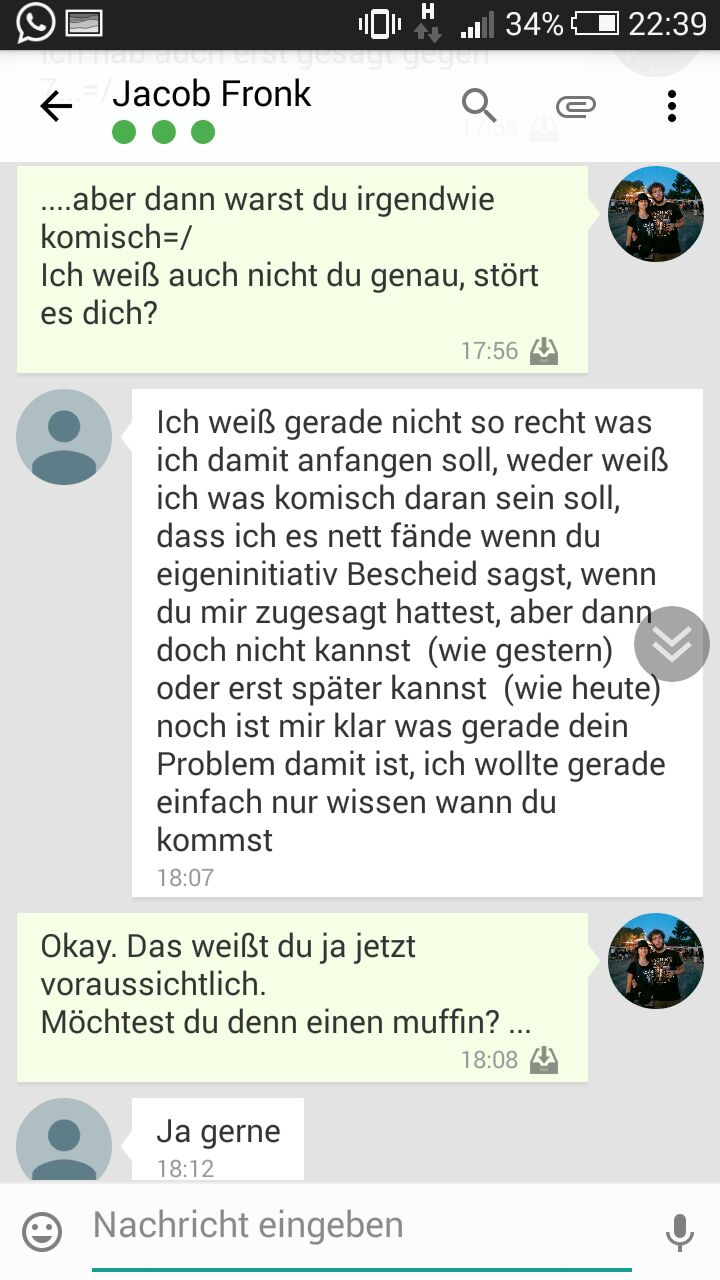Tap the microphone for voice message
The image size is (720, 1280).
pyautogui.click(x=680, y=1232)
